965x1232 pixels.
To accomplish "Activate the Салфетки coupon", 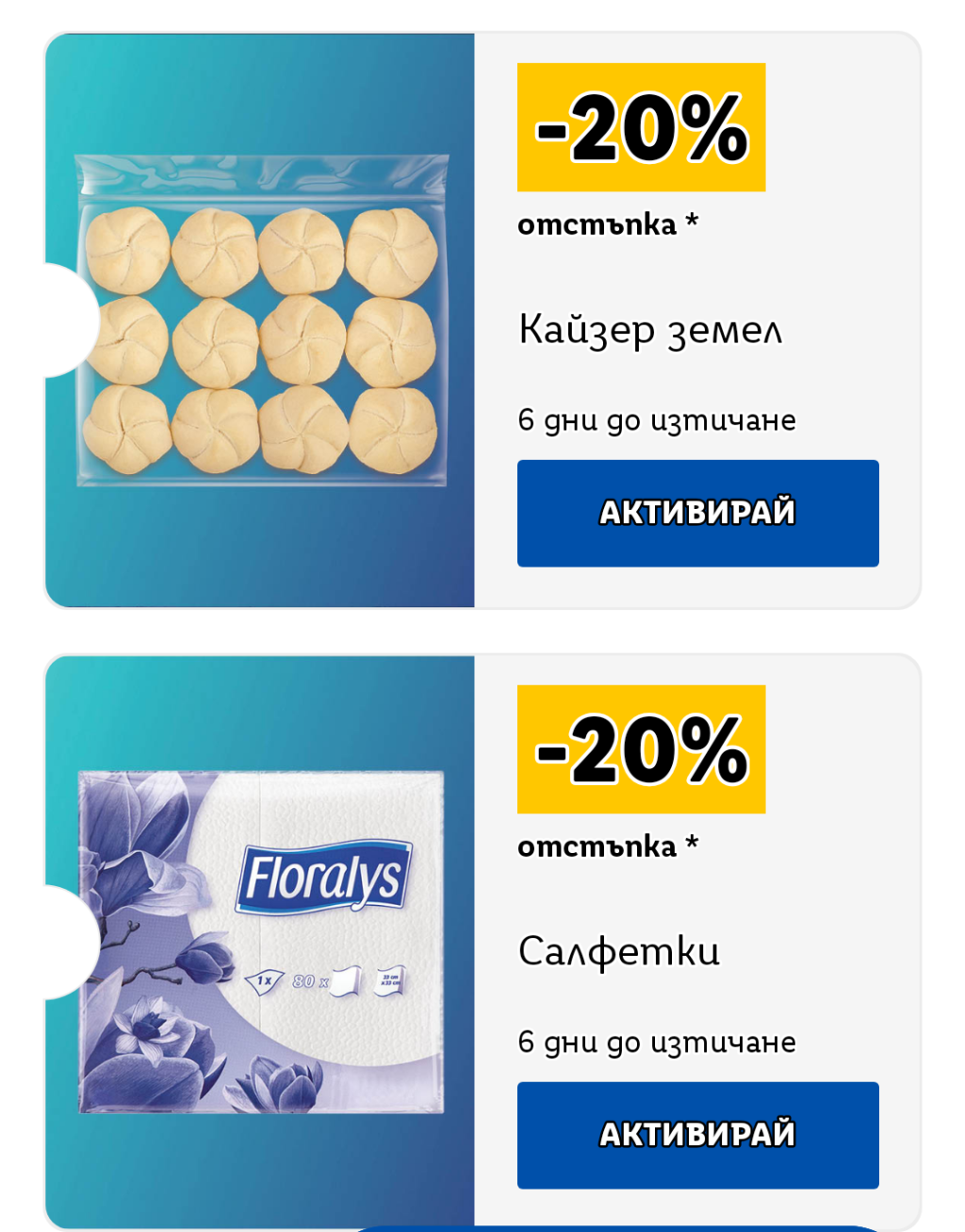I will coord(697,1134).
